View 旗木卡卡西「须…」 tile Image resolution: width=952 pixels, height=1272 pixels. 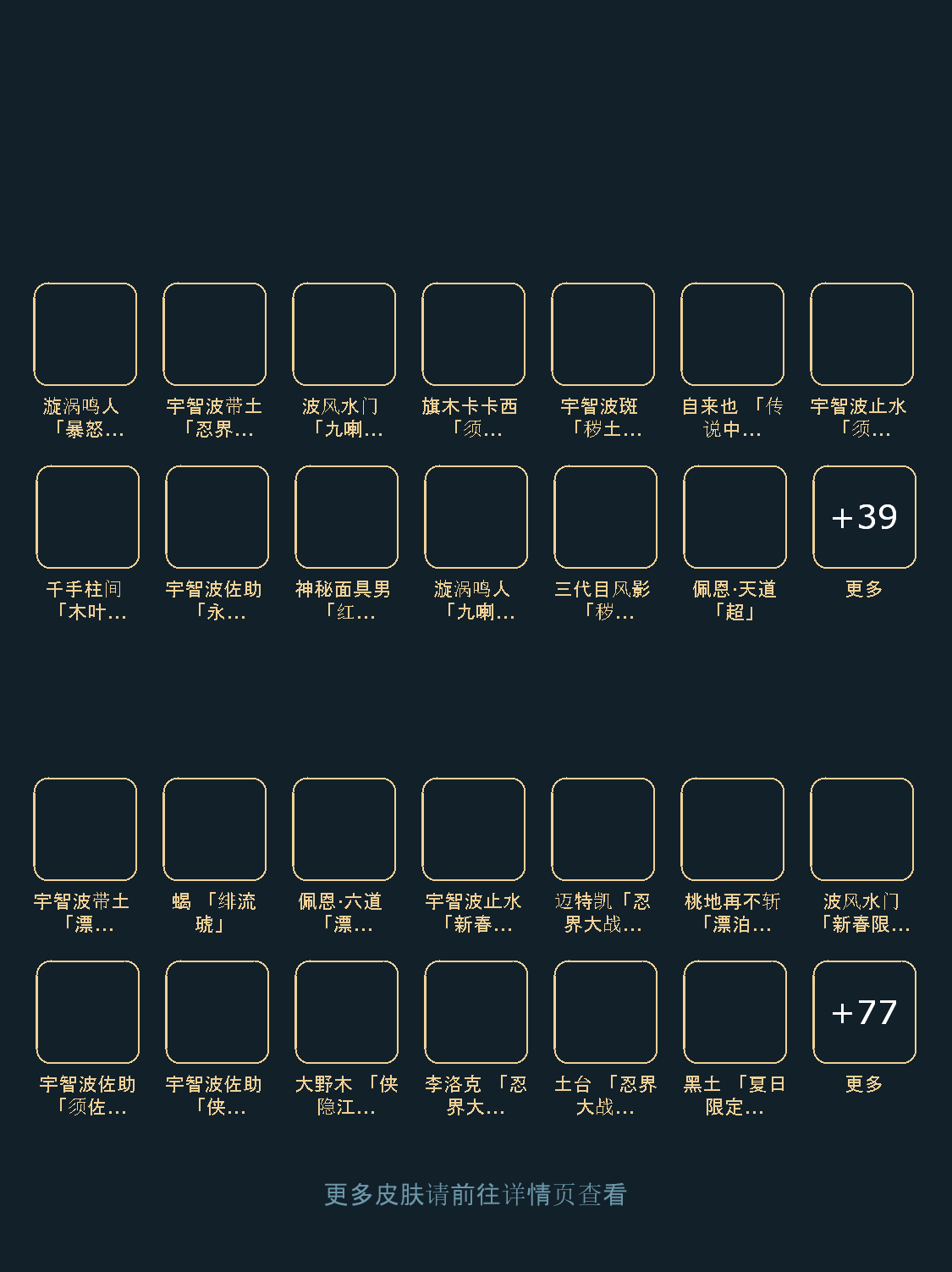[x=473, y=334]
